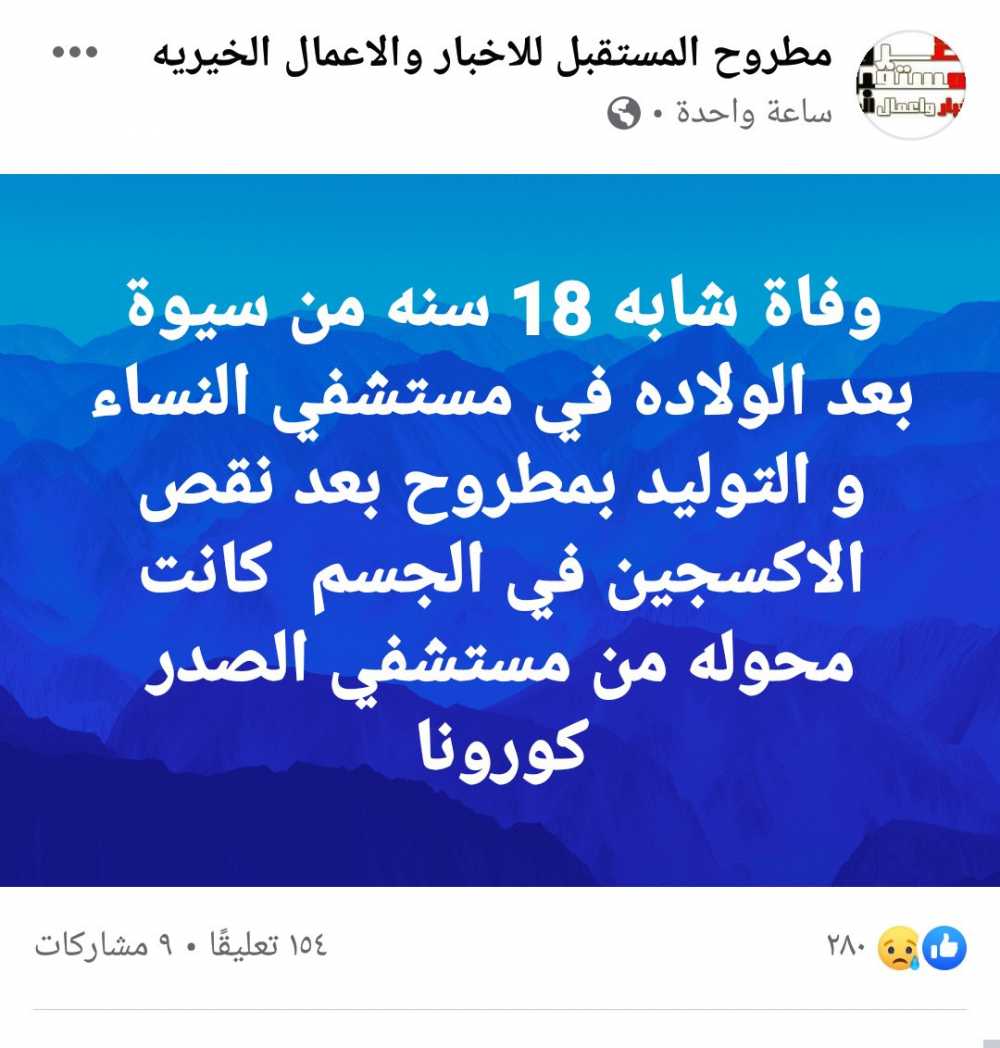Open the page's profile picture
Screen dimensions: 1000x1048
pyautogui.click(x=911, y=85)
